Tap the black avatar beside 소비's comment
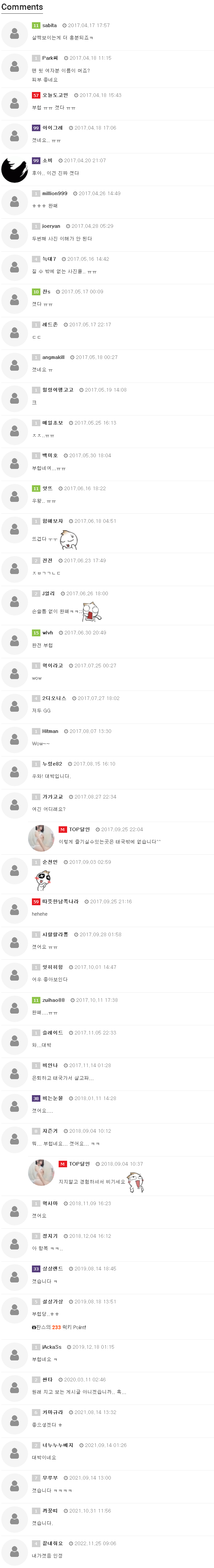 (x=14, y=170)
